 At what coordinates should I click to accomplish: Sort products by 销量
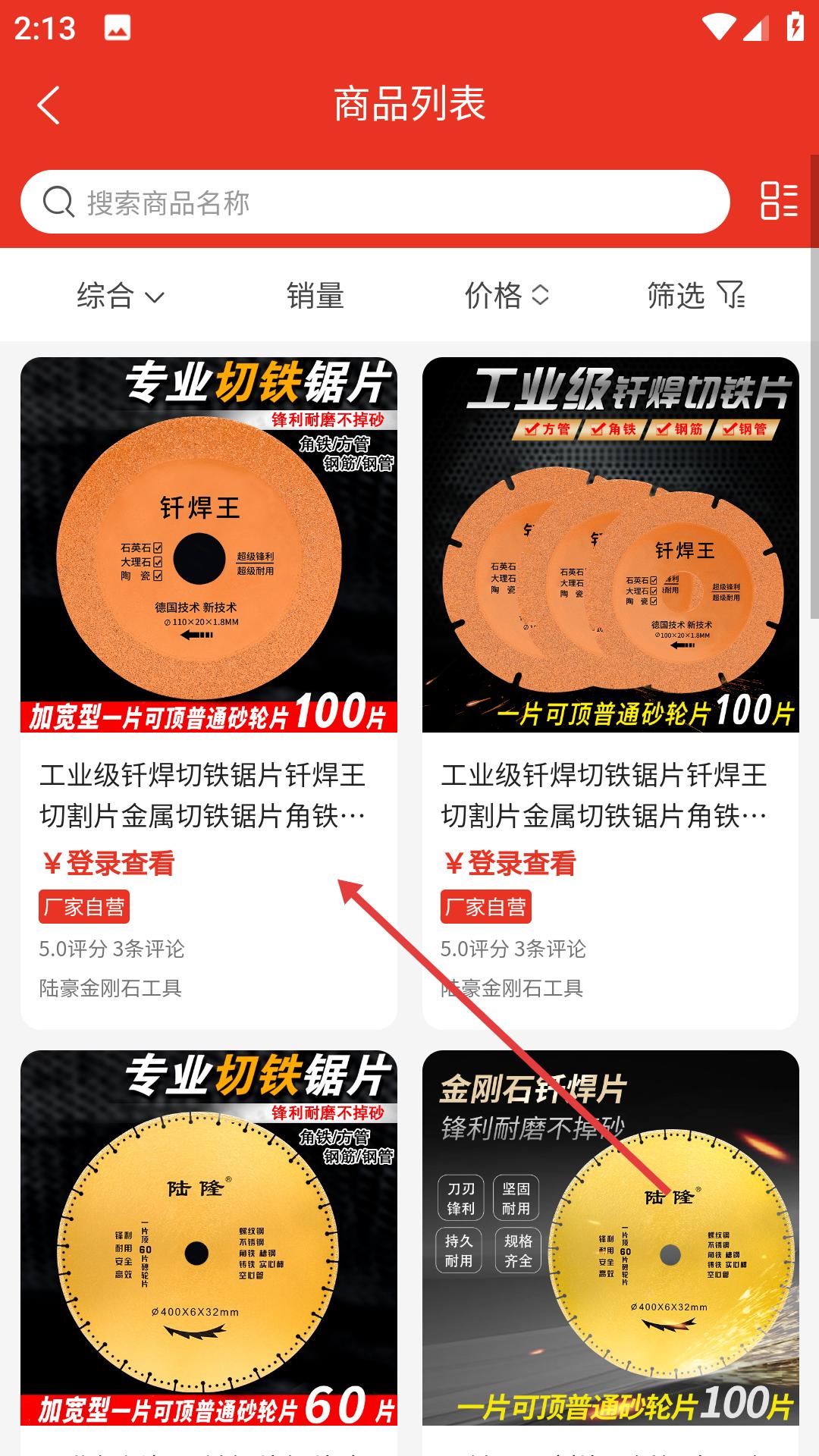[x=315, y=296]
